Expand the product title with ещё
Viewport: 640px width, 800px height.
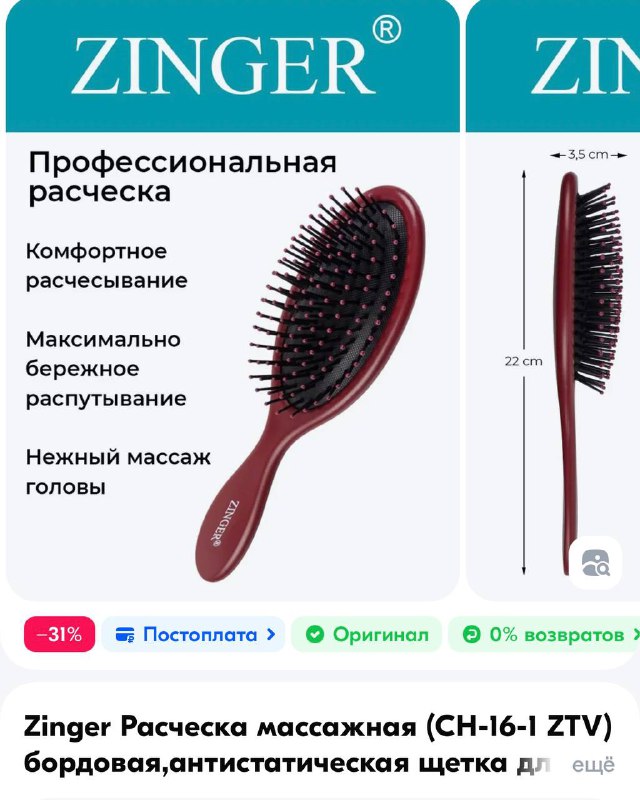[593, 765]
